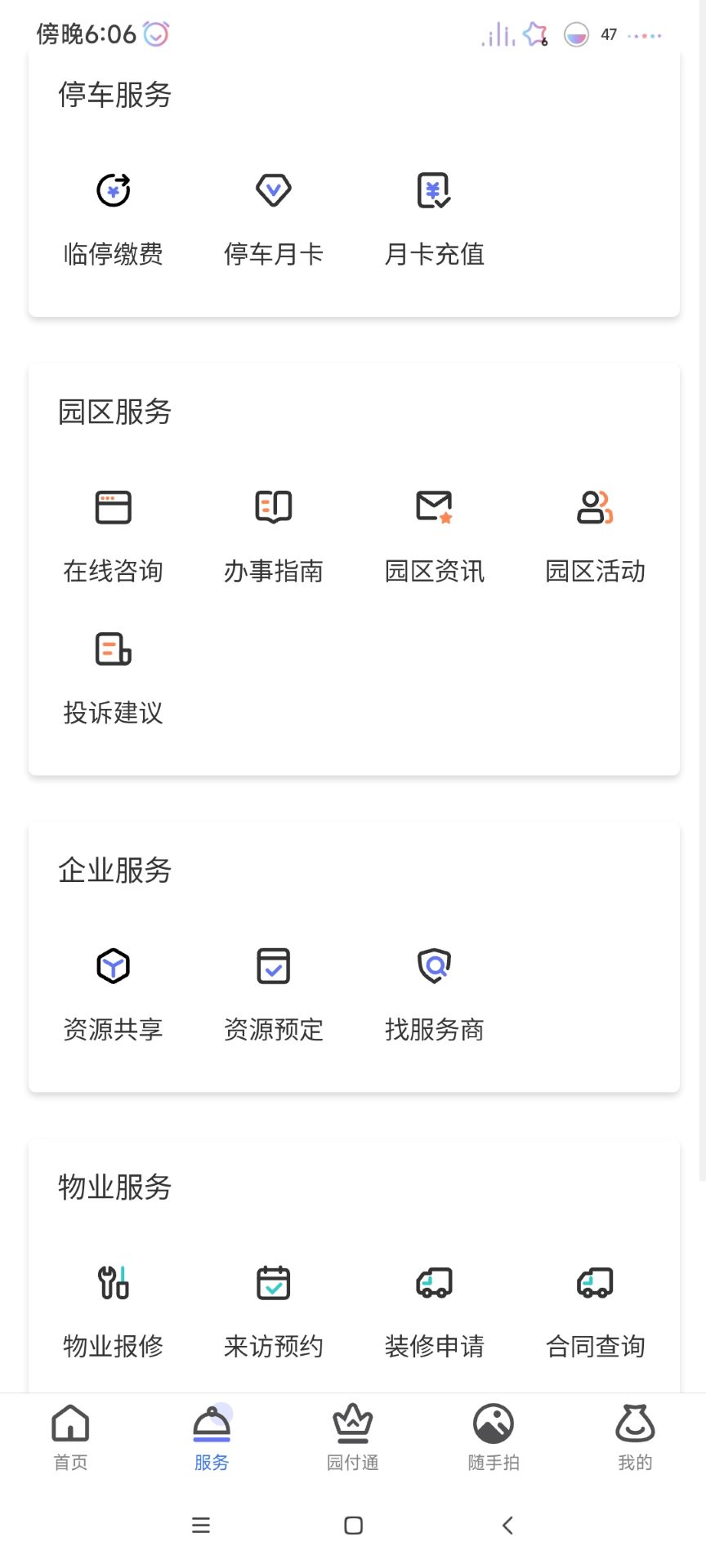Open the 园付通 payment tab
The image size is (706, 1568).
point(352,1437)
